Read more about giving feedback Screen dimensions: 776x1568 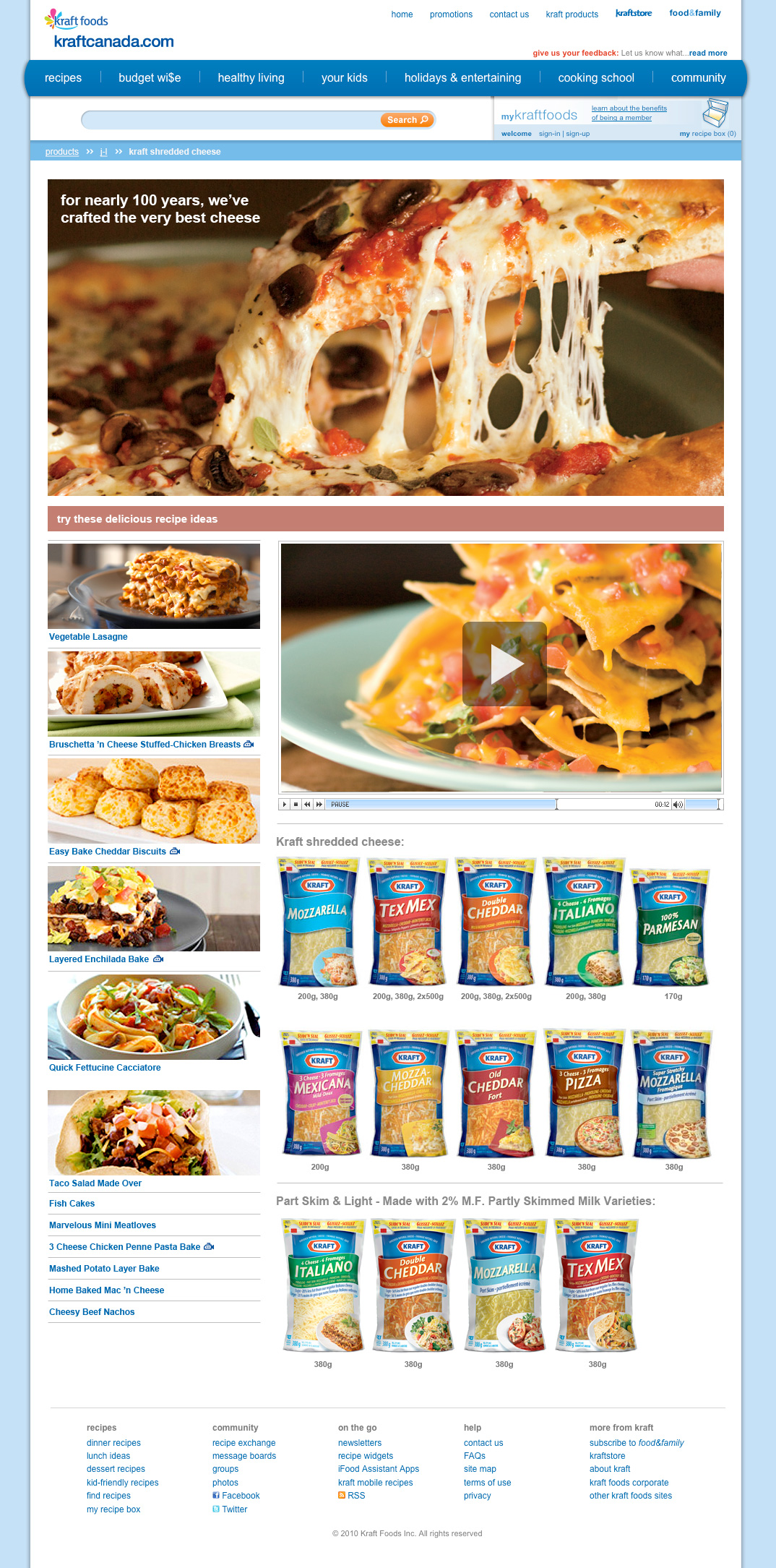point(708,53)
